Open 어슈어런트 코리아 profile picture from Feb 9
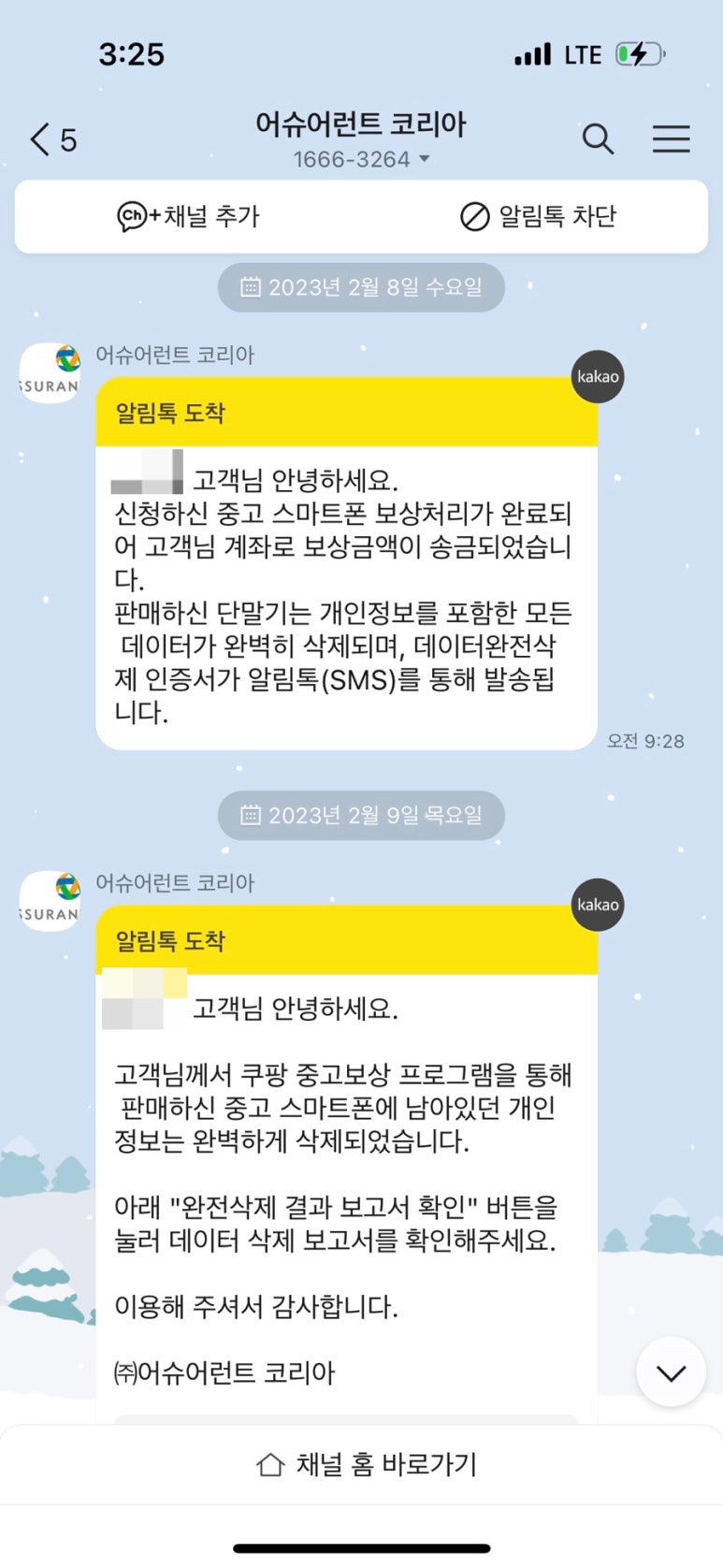 coord(51,901)
